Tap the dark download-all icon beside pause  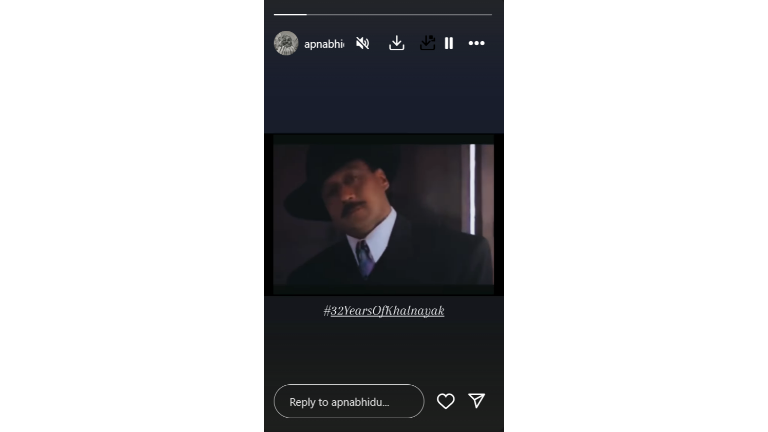tap(427, 43)
